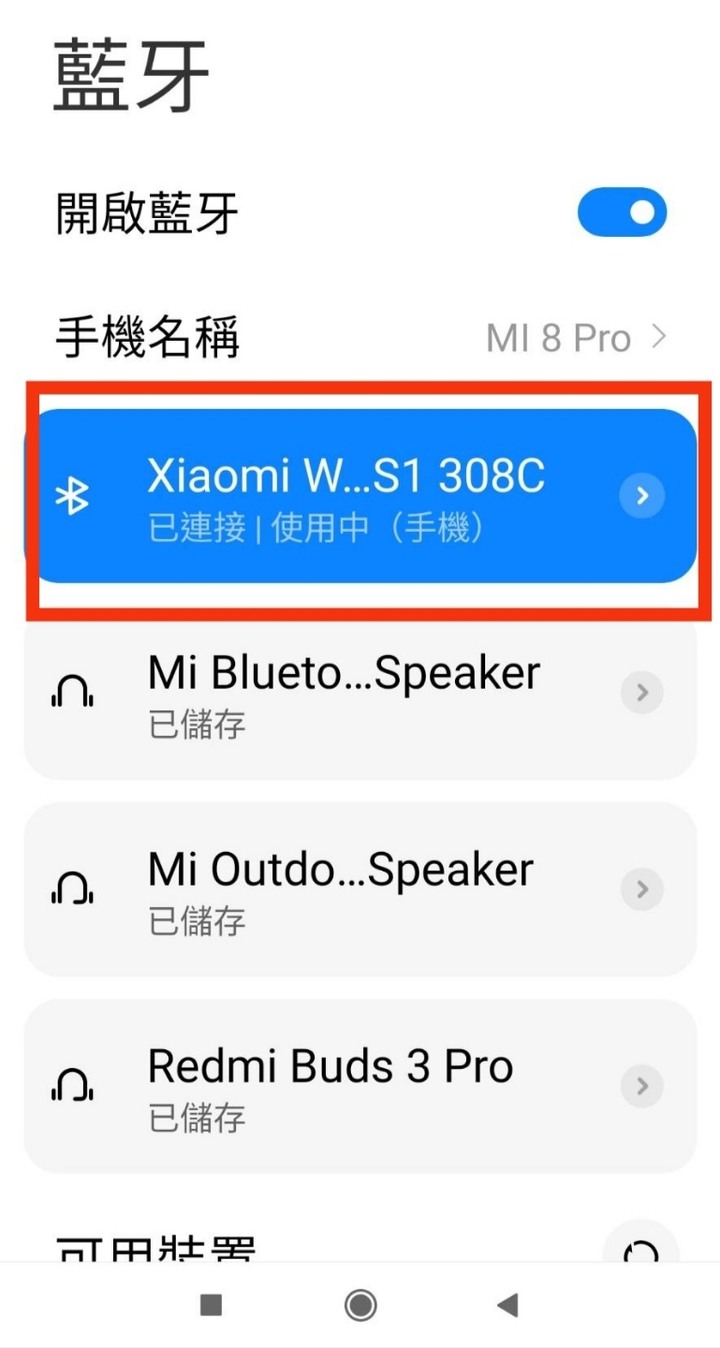The width and height of the screenshot is (720, 1348).
Task: Open recent apps with the square button
Action: pos(211,1304)
